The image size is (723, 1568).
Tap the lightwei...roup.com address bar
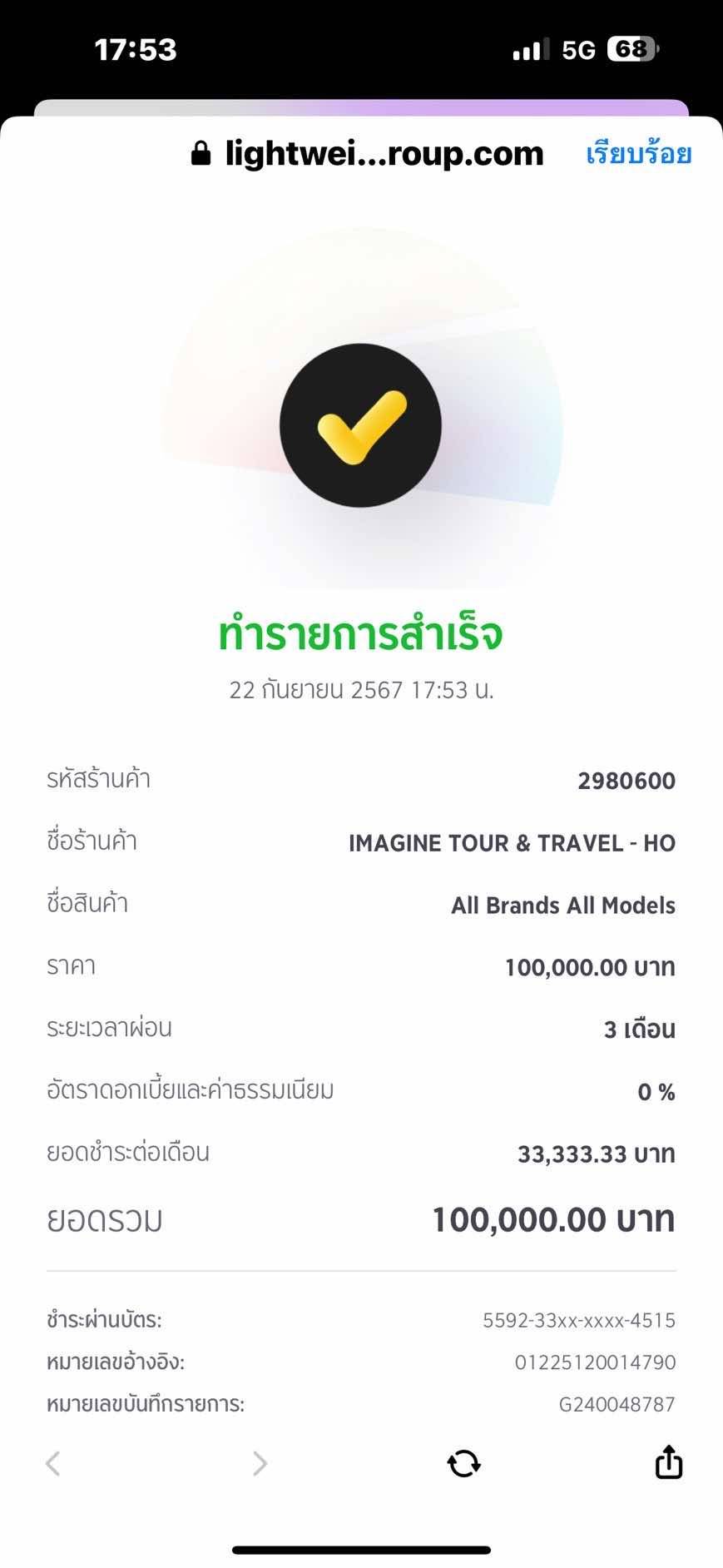(x=368, y=154)
